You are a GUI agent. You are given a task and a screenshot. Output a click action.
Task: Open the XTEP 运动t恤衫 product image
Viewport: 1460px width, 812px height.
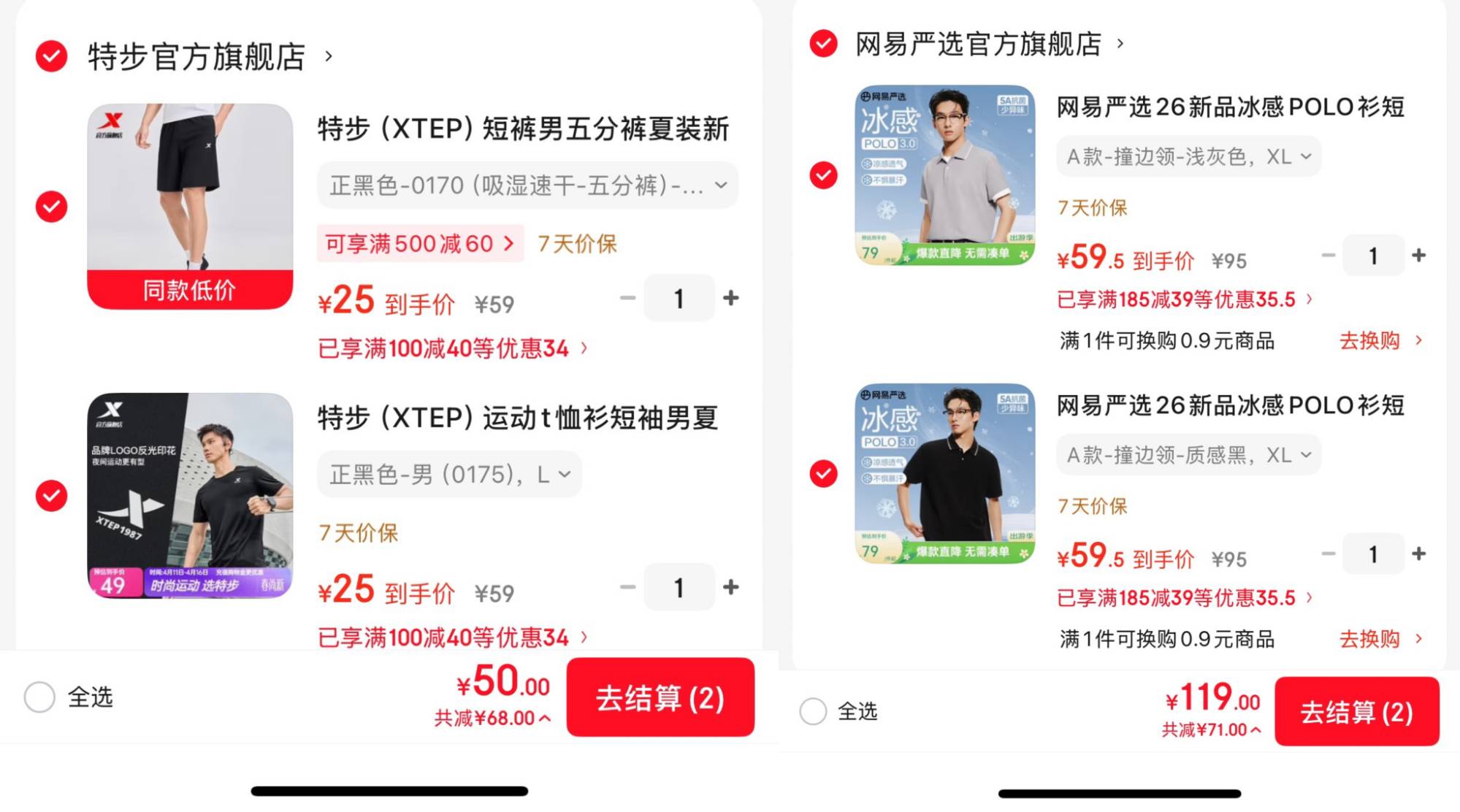point(190,496)
